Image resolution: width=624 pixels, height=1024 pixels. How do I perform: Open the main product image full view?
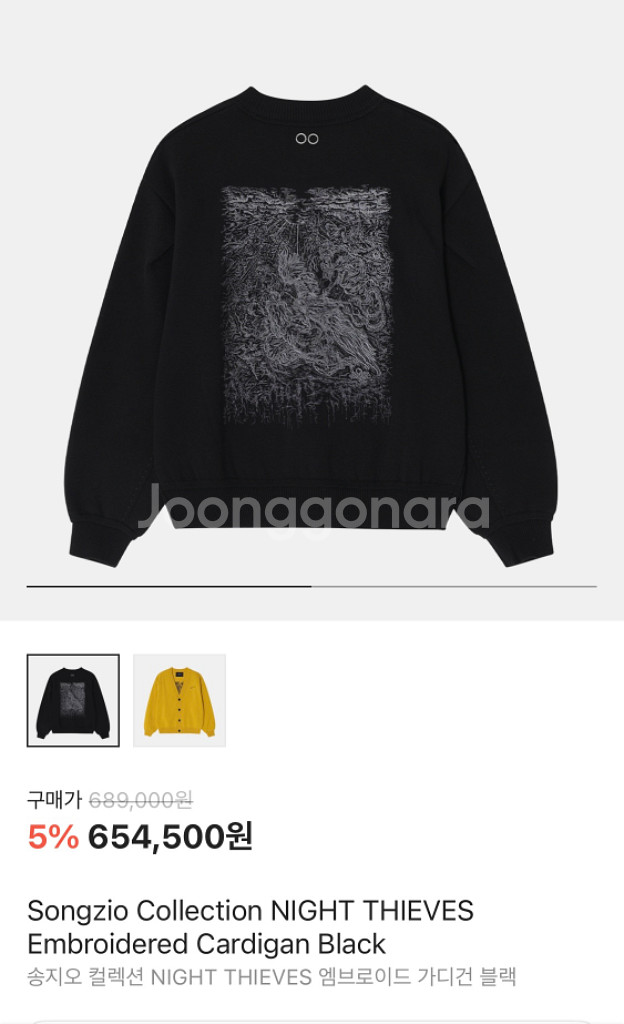pyautogui.click(x=311, y=320)
